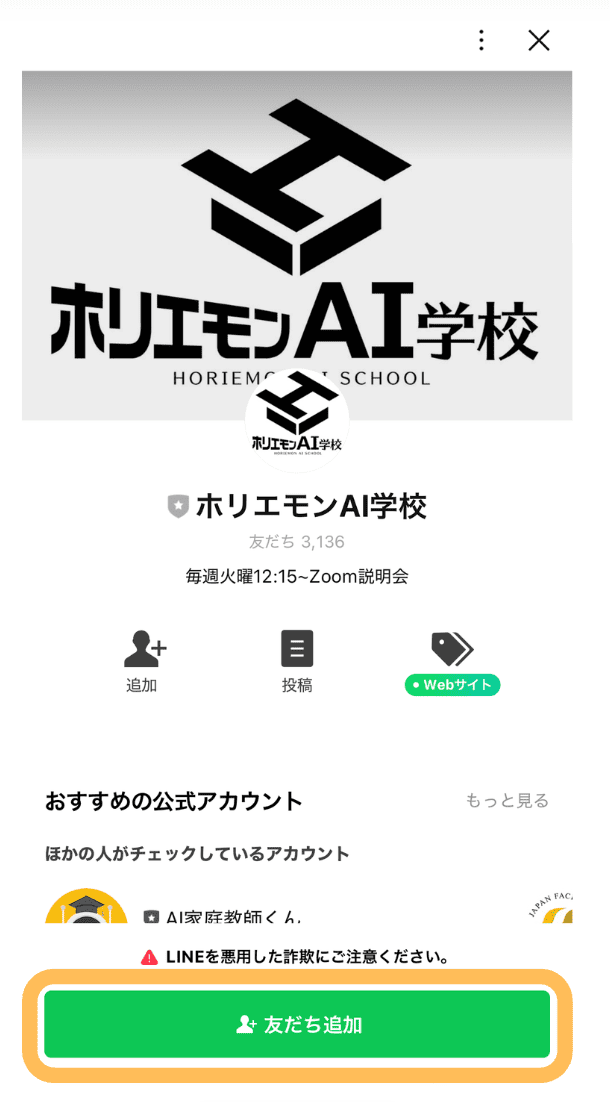Tap the 追加 add friend icon
Image resolution: width=610 pixels, height=1112 pixels.
(142, 661)
